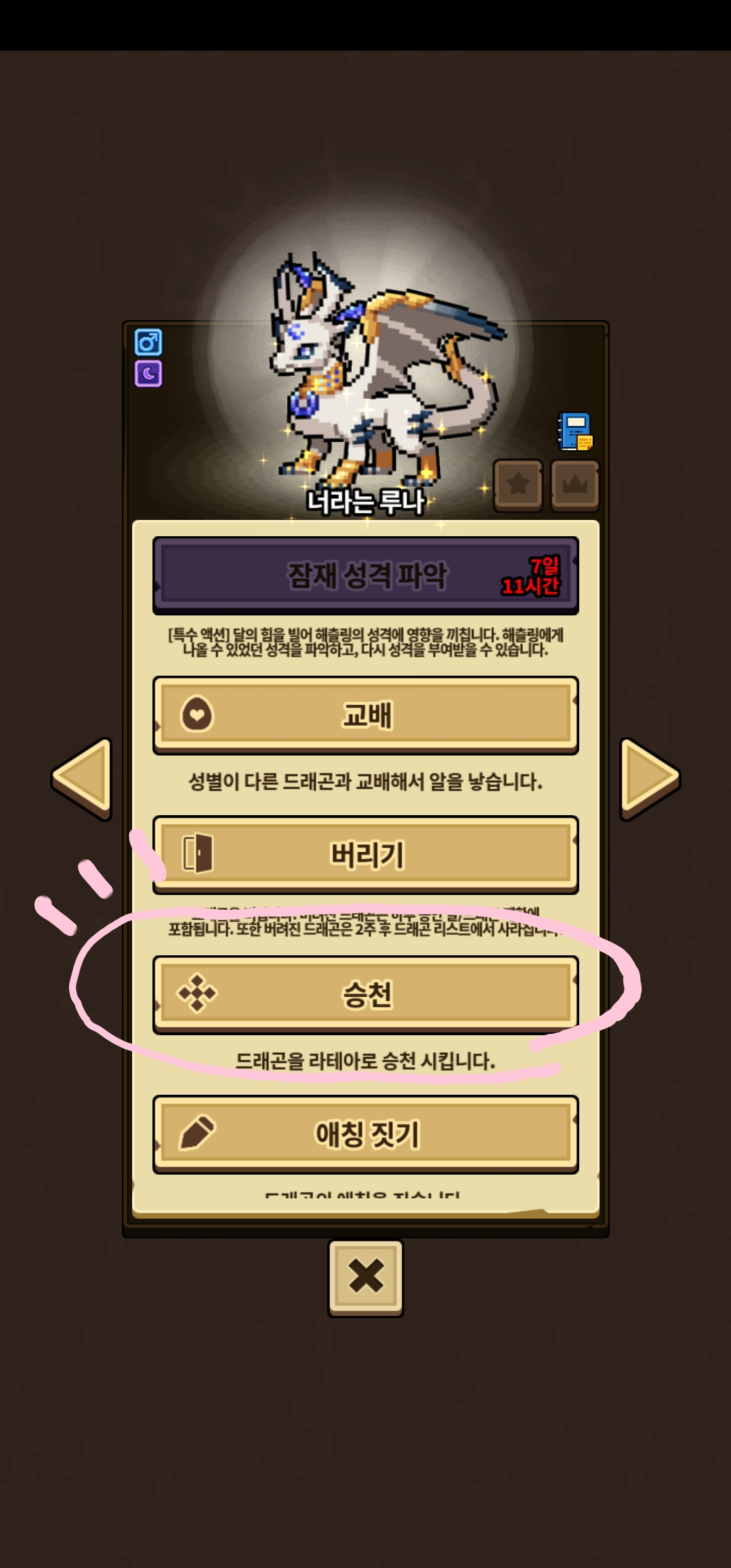731x1568 pixels.
Task: Choose the 버리기 abandon button
Action: click(x=365, y=854)
